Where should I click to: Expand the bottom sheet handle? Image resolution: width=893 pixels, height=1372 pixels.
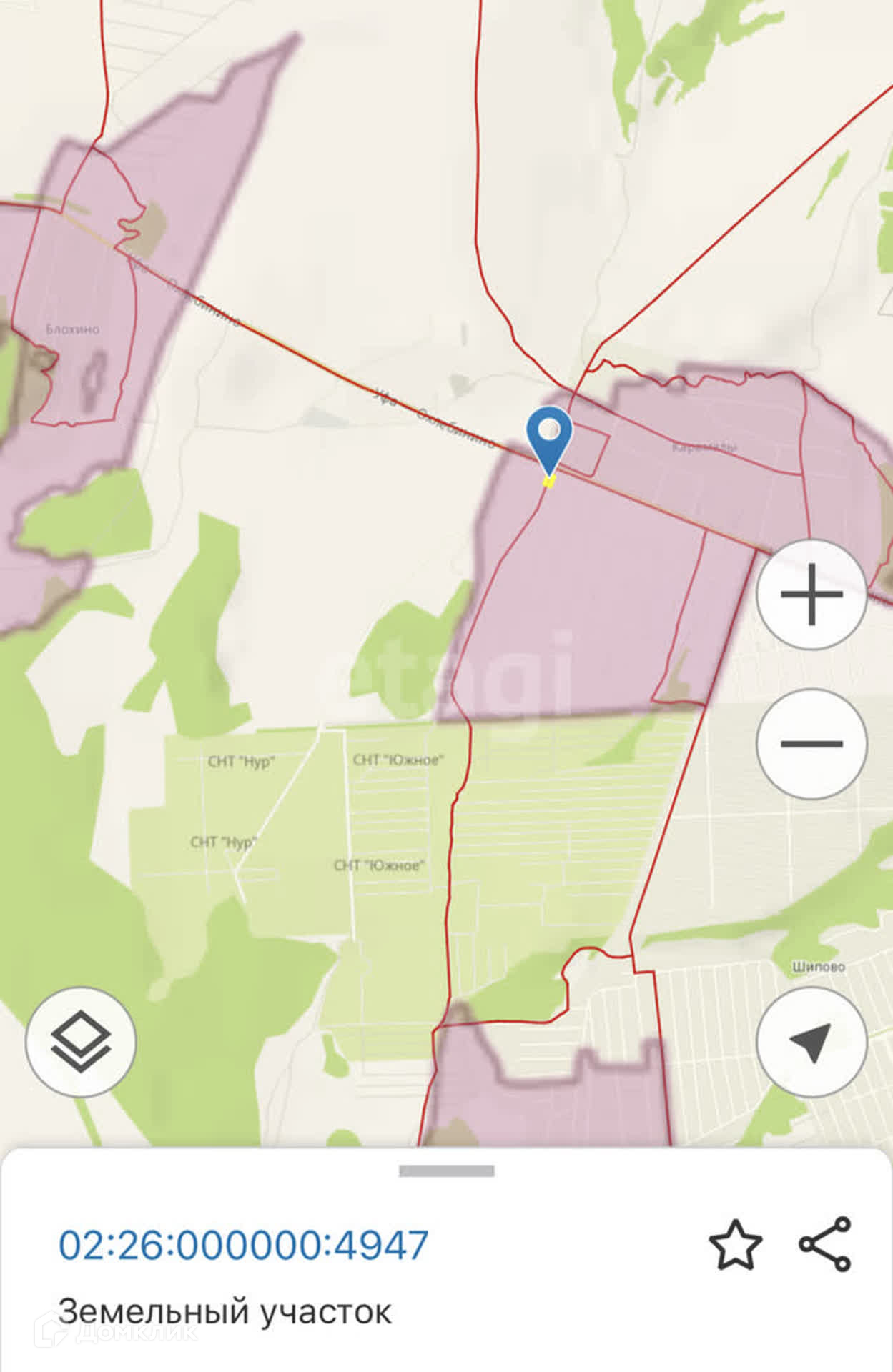447,1171
